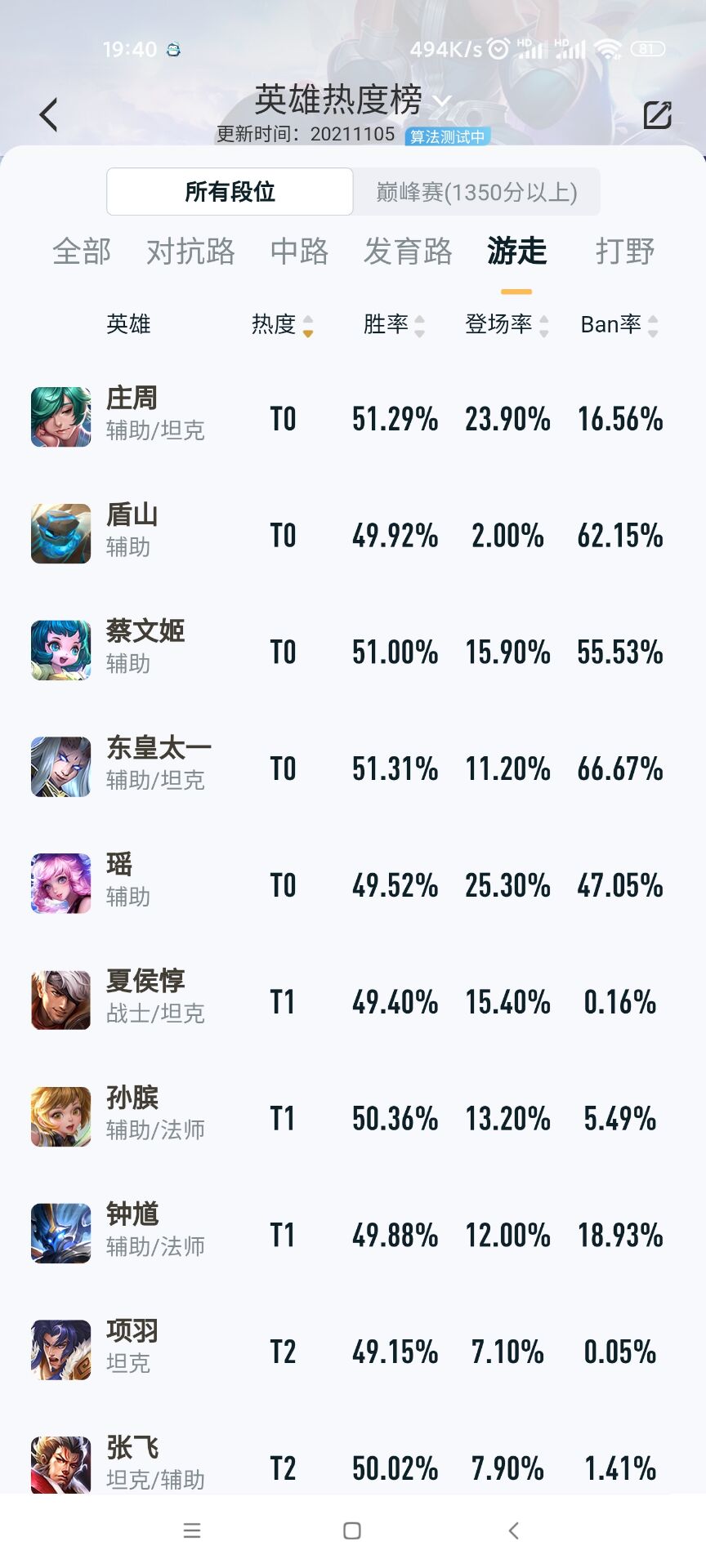Select the 所有段位 segment

(230, 192)
